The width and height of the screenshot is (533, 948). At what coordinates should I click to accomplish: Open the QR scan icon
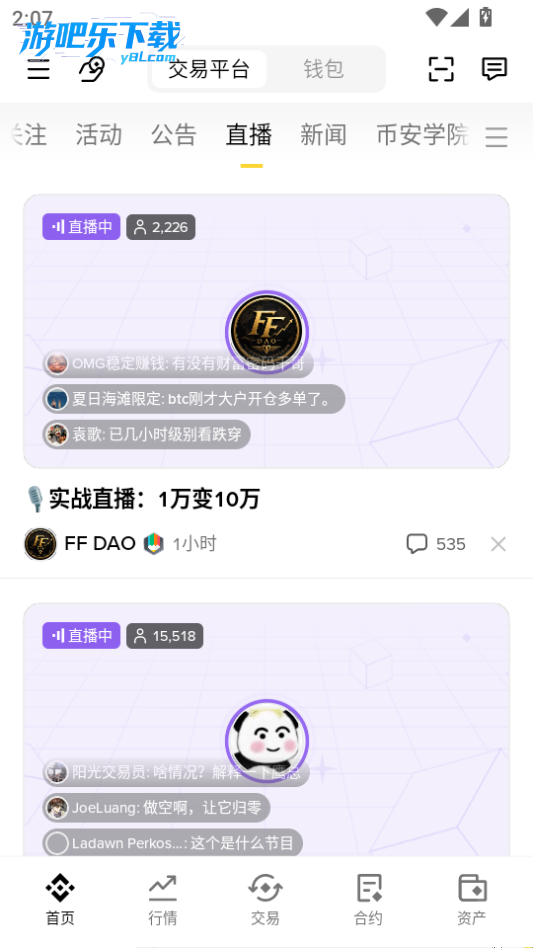[441, 69]
